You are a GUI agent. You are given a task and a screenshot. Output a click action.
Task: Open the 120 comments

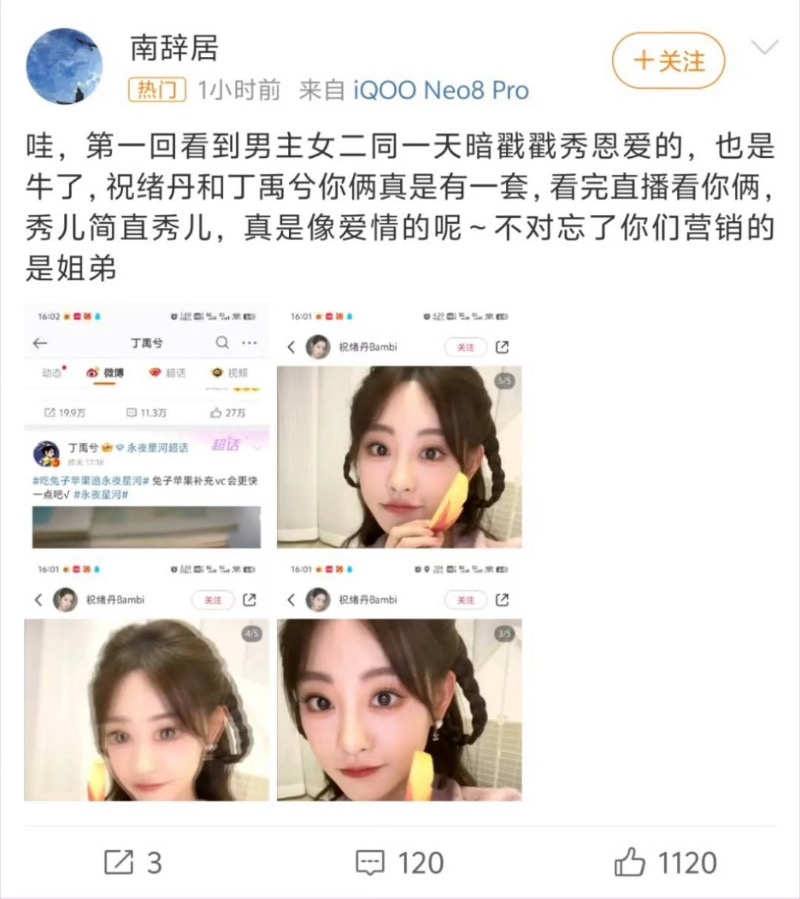click(400, 862)
